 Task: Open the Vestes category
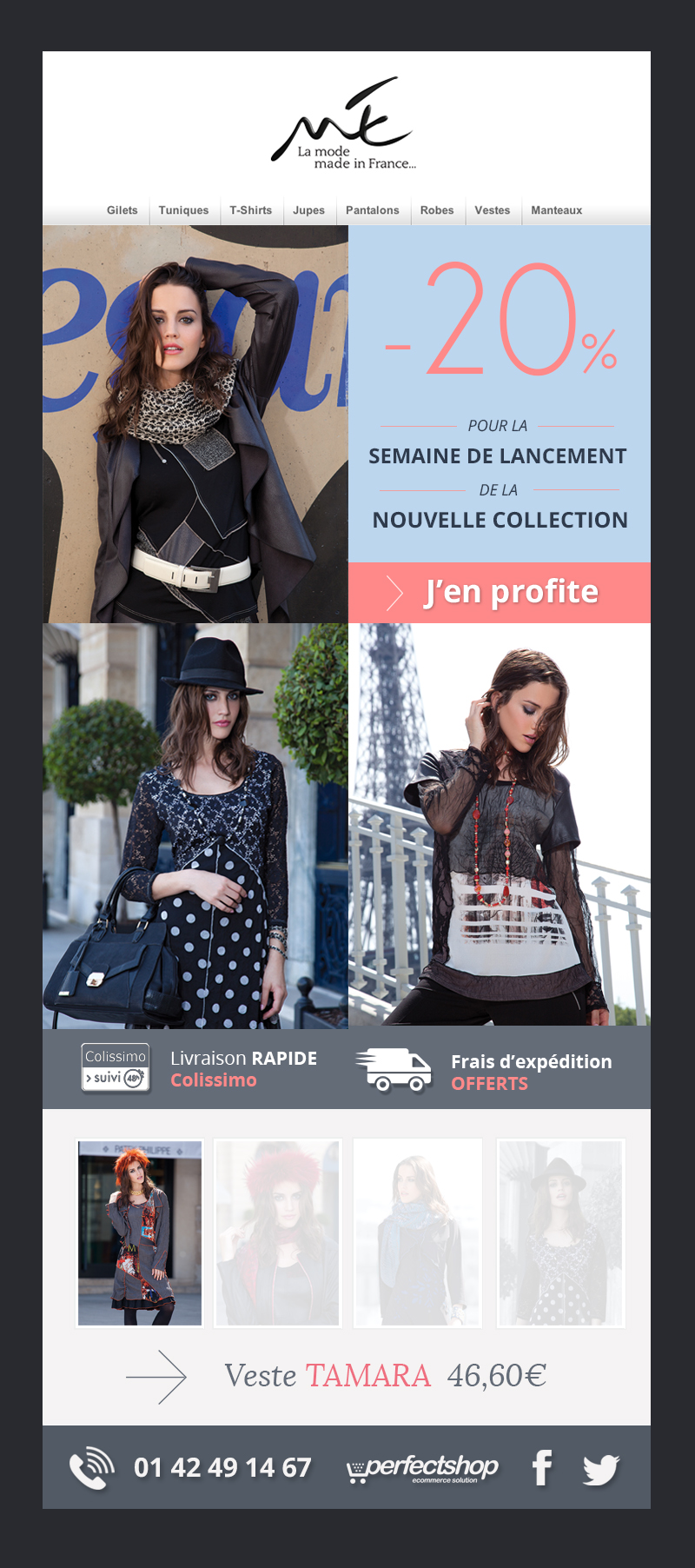[493, 210]
